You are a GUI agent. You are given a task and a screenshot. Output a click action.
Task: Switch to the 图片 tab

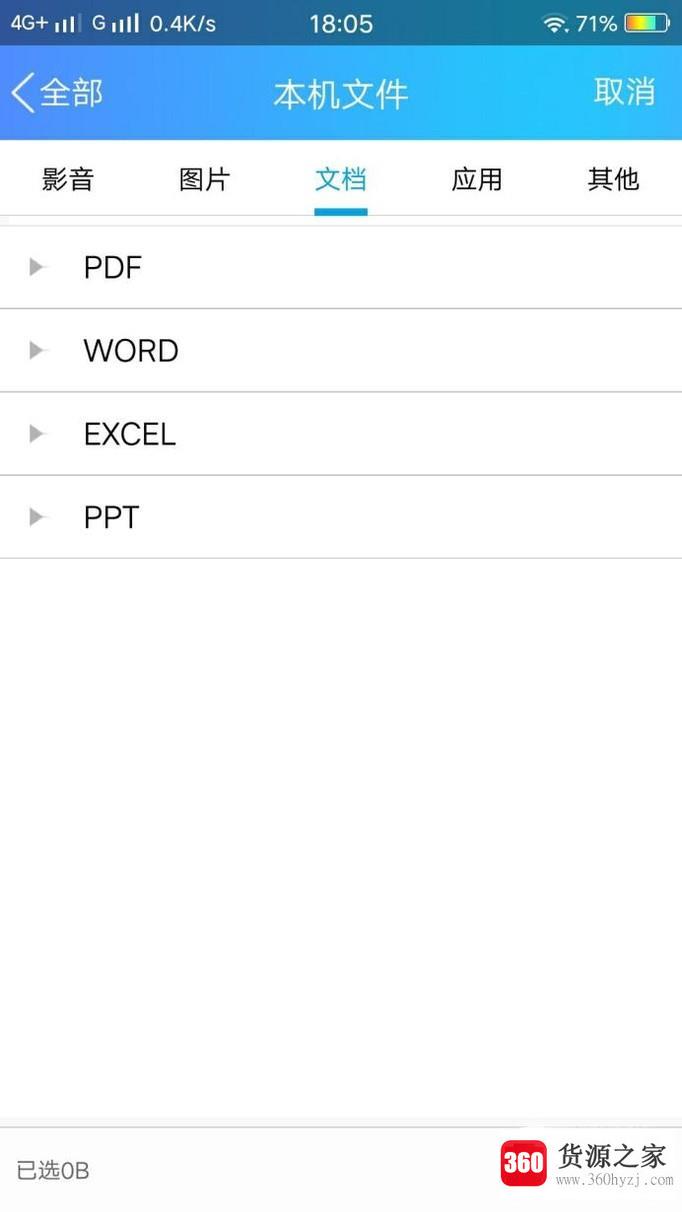click(204, 180)
